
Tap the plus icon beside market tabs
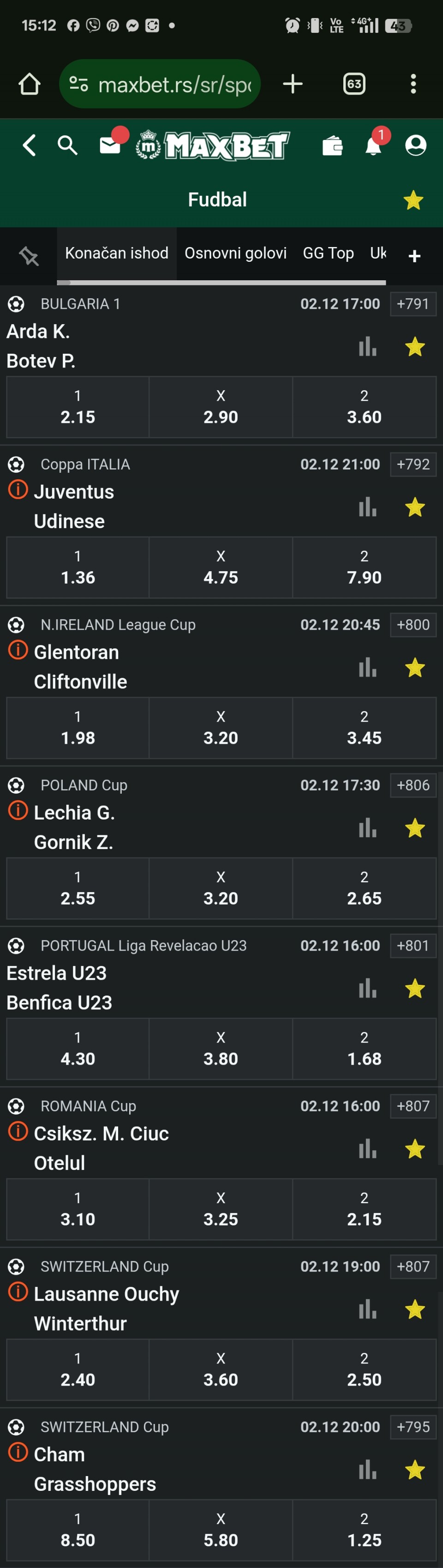(x=414, y=256)
